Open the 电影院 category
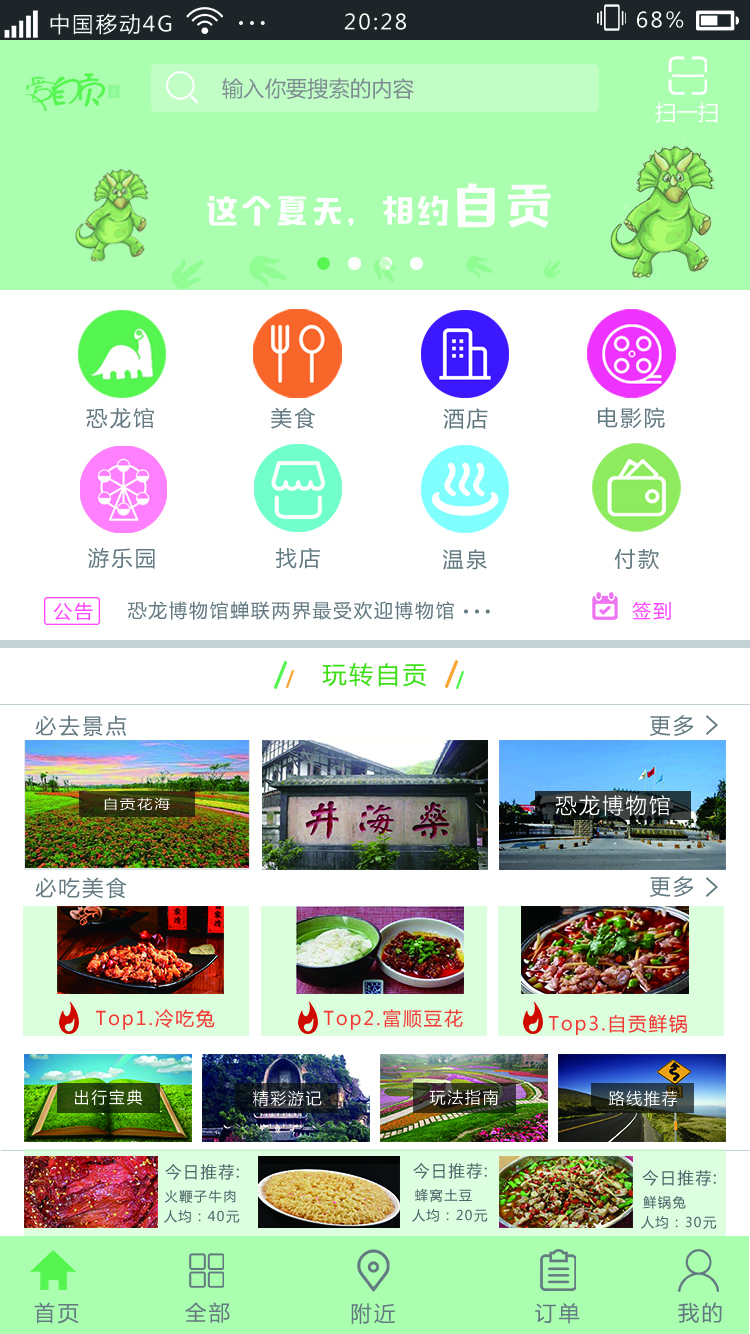Image resolution: width=750 pixels, height=1334 pixels. click(631, 370)
